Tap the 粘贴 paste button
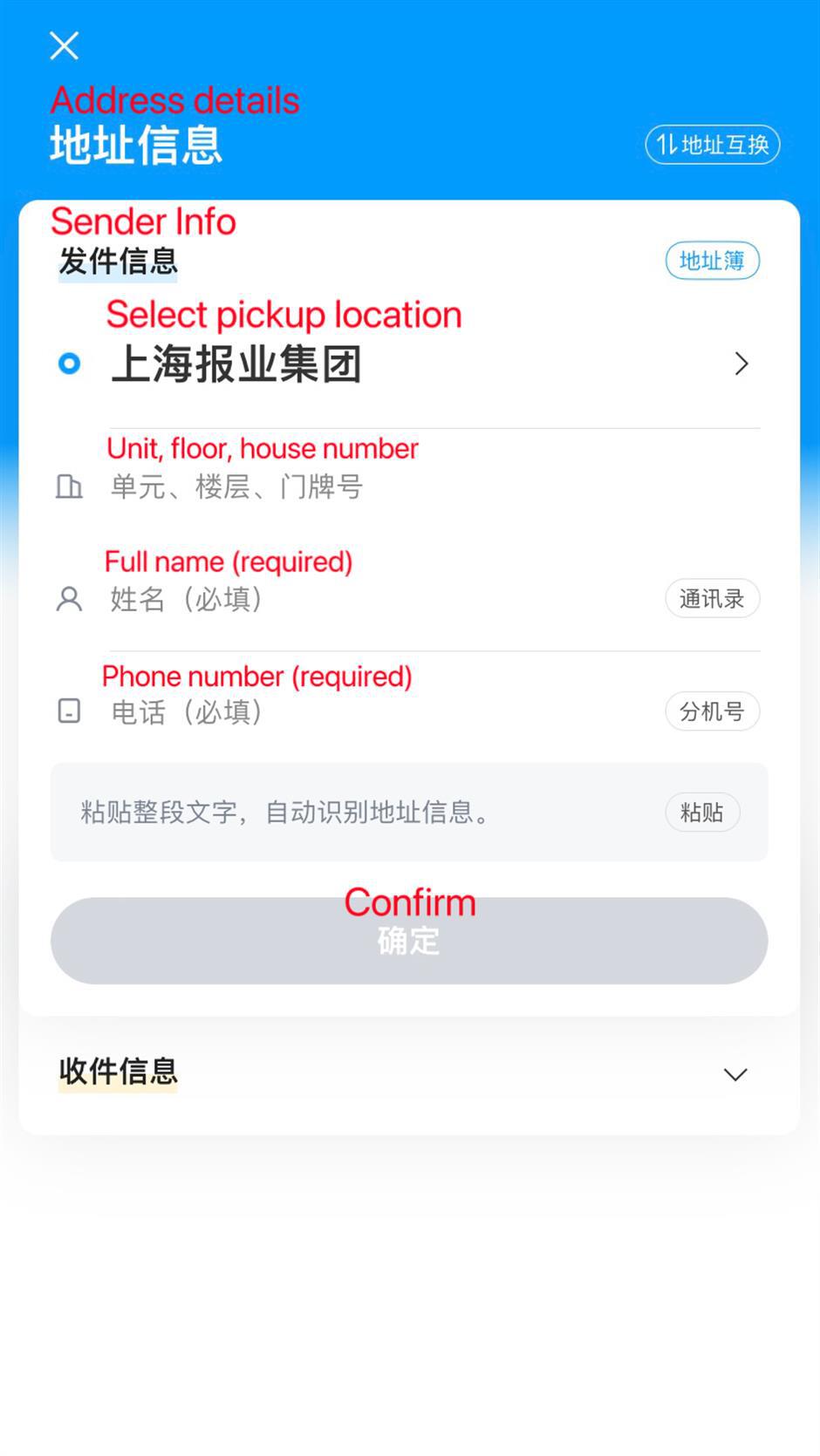The height and width of the screenshot is (1456, 820). click(701, 813)
